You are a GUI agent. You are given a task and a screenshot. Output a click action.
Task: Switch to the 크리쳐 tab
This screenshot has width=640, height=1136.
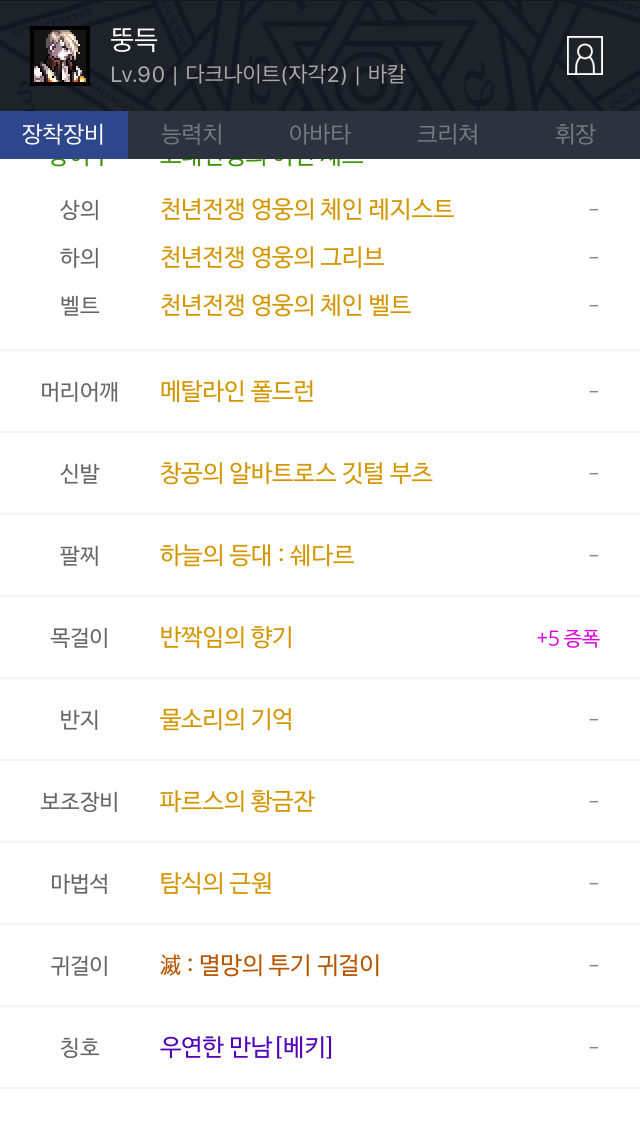tap(448, 134)
